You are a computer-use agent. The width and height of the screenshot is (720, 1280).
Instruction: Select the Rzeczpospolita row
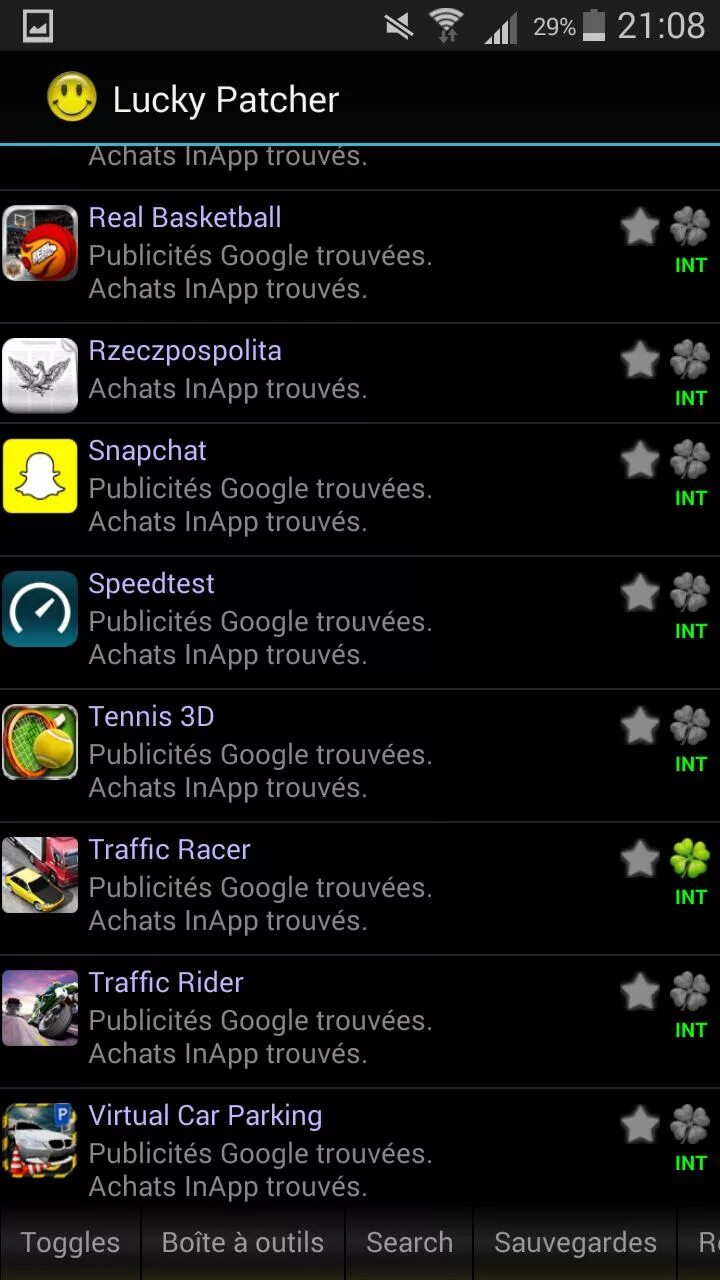coord(360,373)
